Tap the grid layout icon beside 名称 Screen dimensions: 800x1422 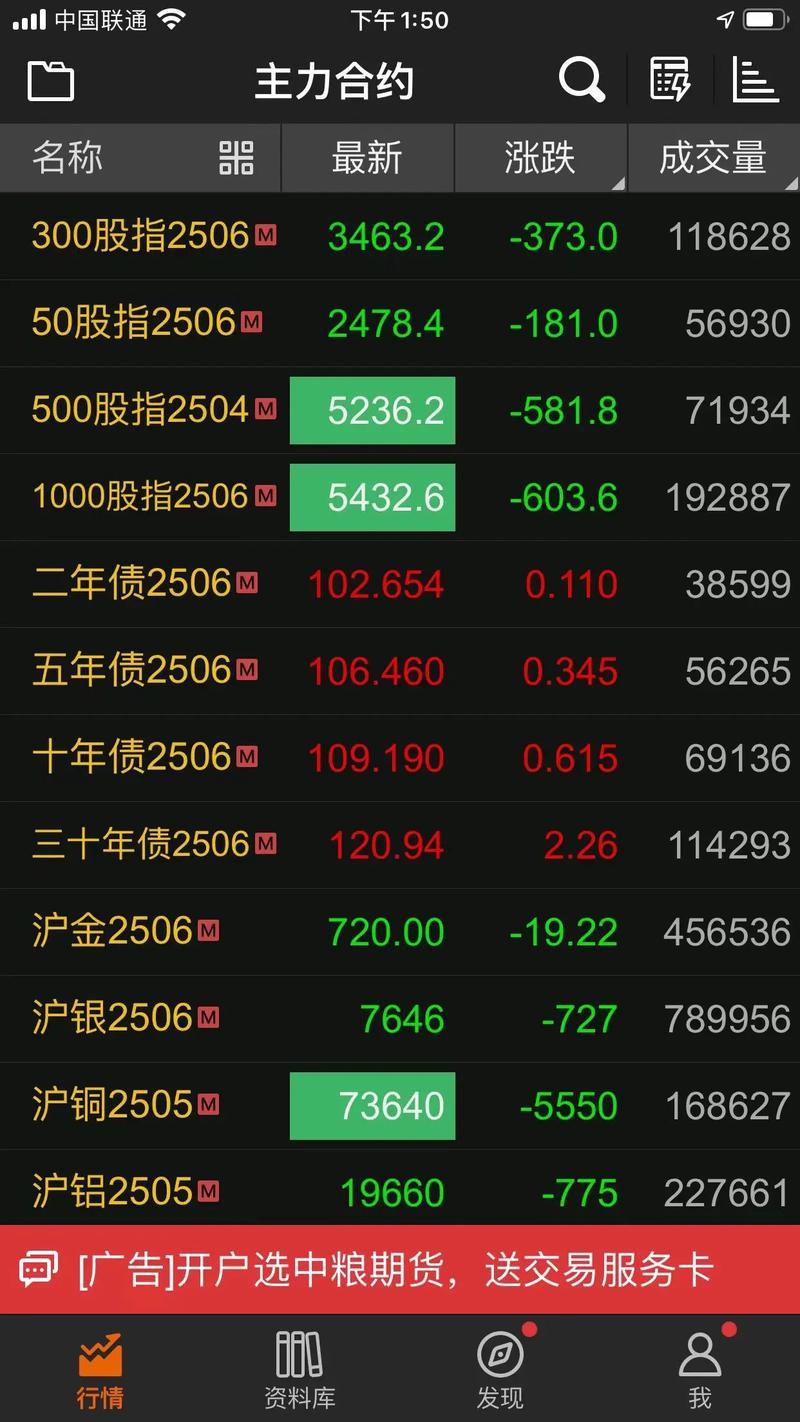click(x=235, y=157)
